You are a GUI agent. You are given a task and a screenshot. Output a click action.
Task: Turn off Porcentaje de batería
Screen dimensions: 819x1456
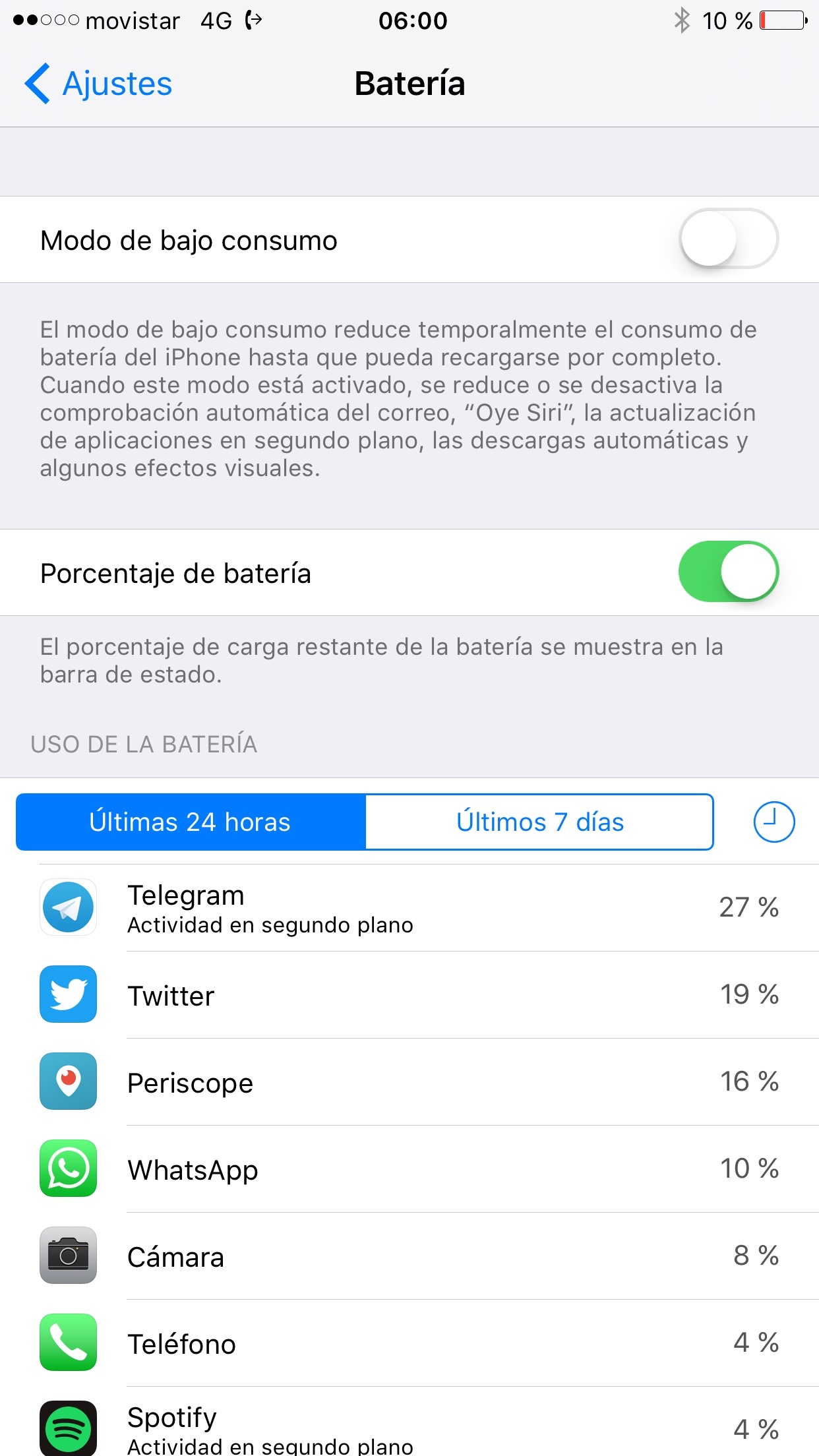click(729, 572)
